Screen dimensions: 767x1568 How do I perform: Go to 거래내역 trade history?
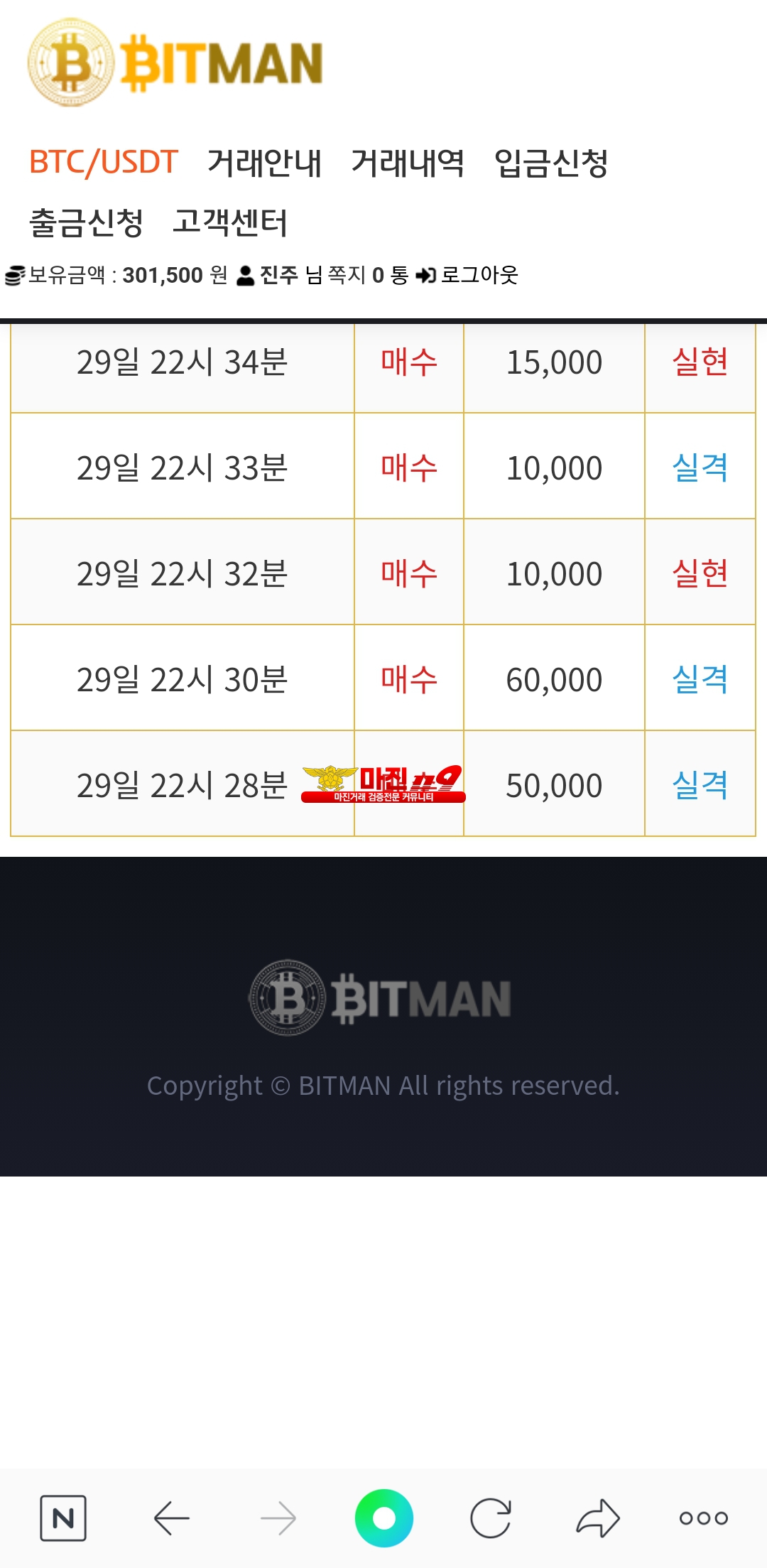click(x=408, y=163)
